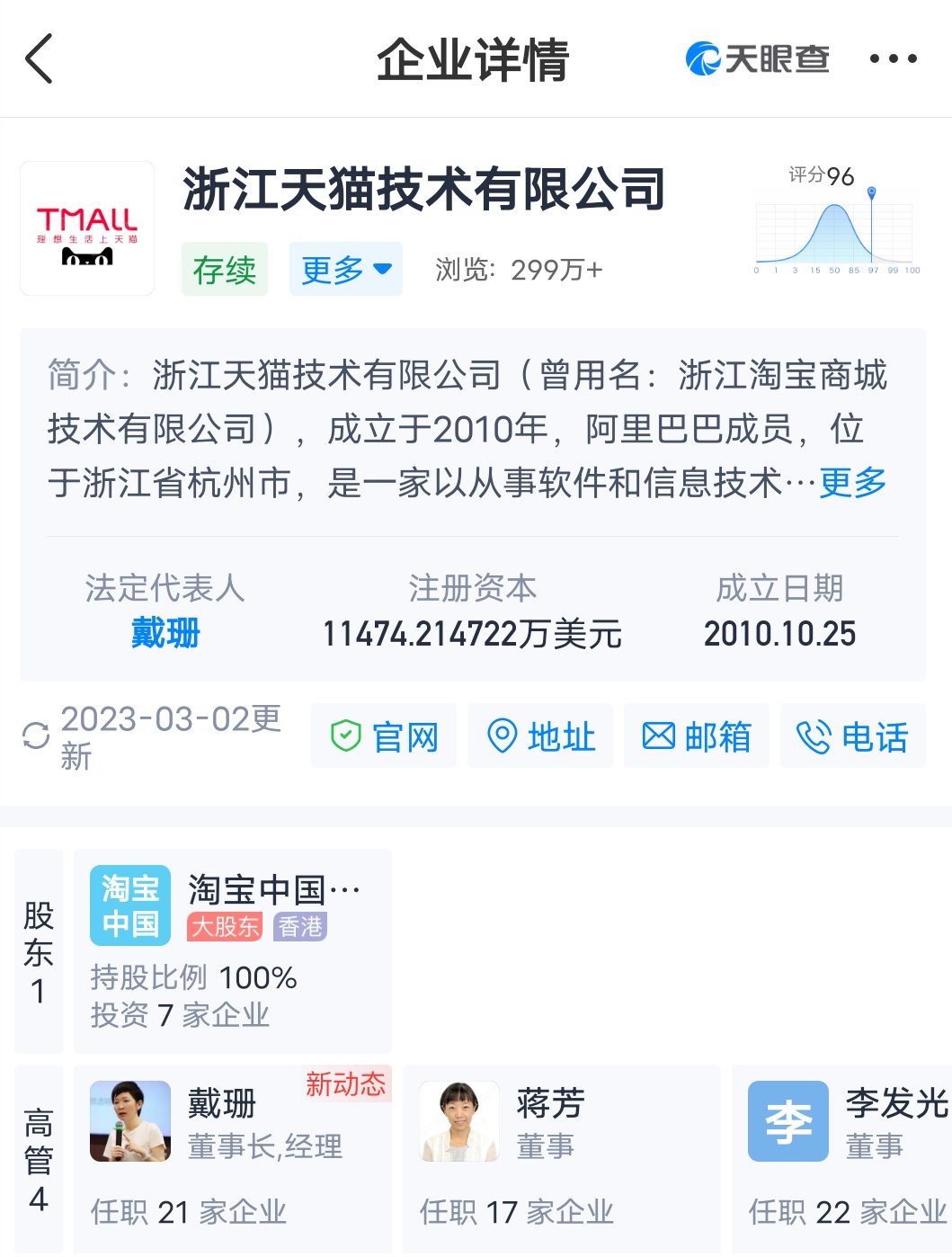The width and height of the screenshot is (952, 1257).
Task: Open the 股东 shareholders section
Action: coord(39,950)
